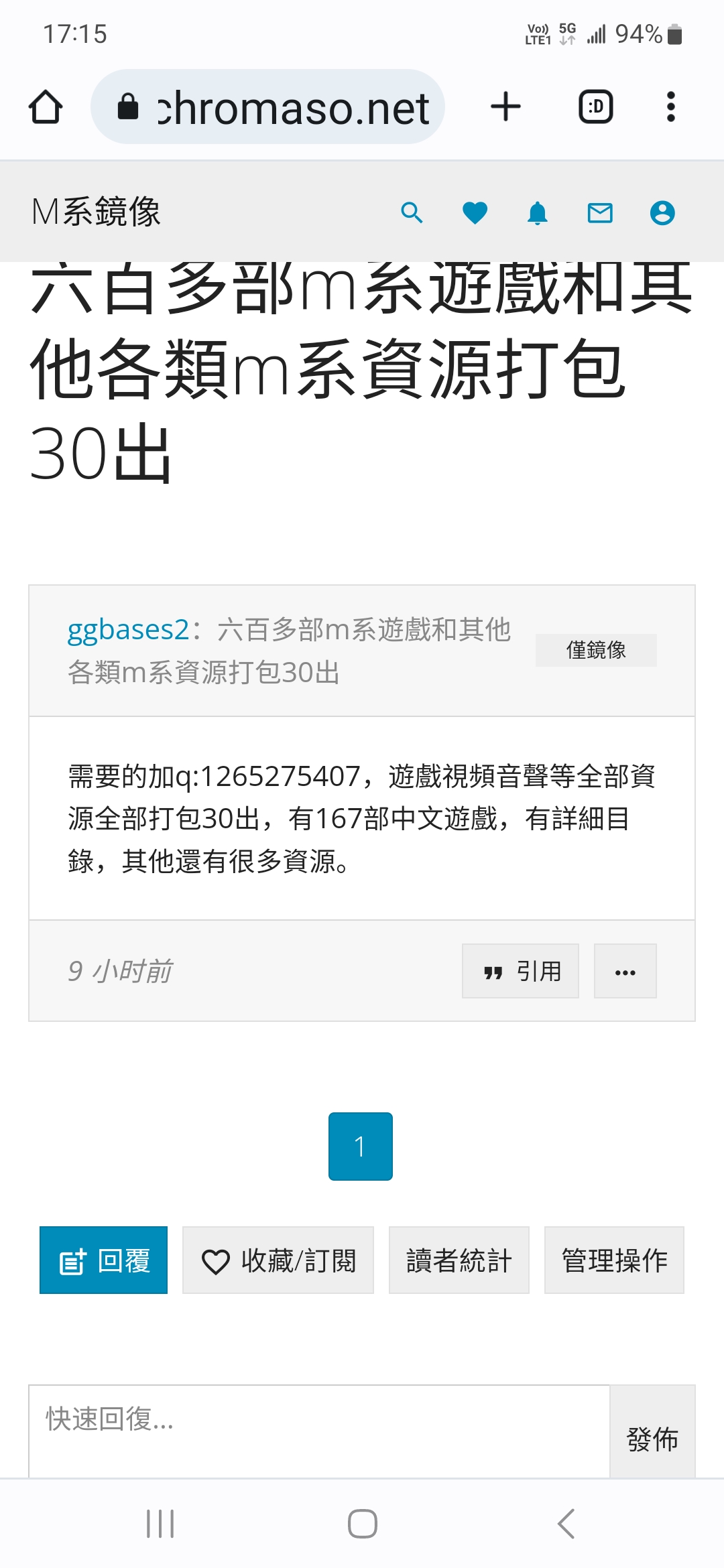Select page 1 in pagination

[360, 1147]
